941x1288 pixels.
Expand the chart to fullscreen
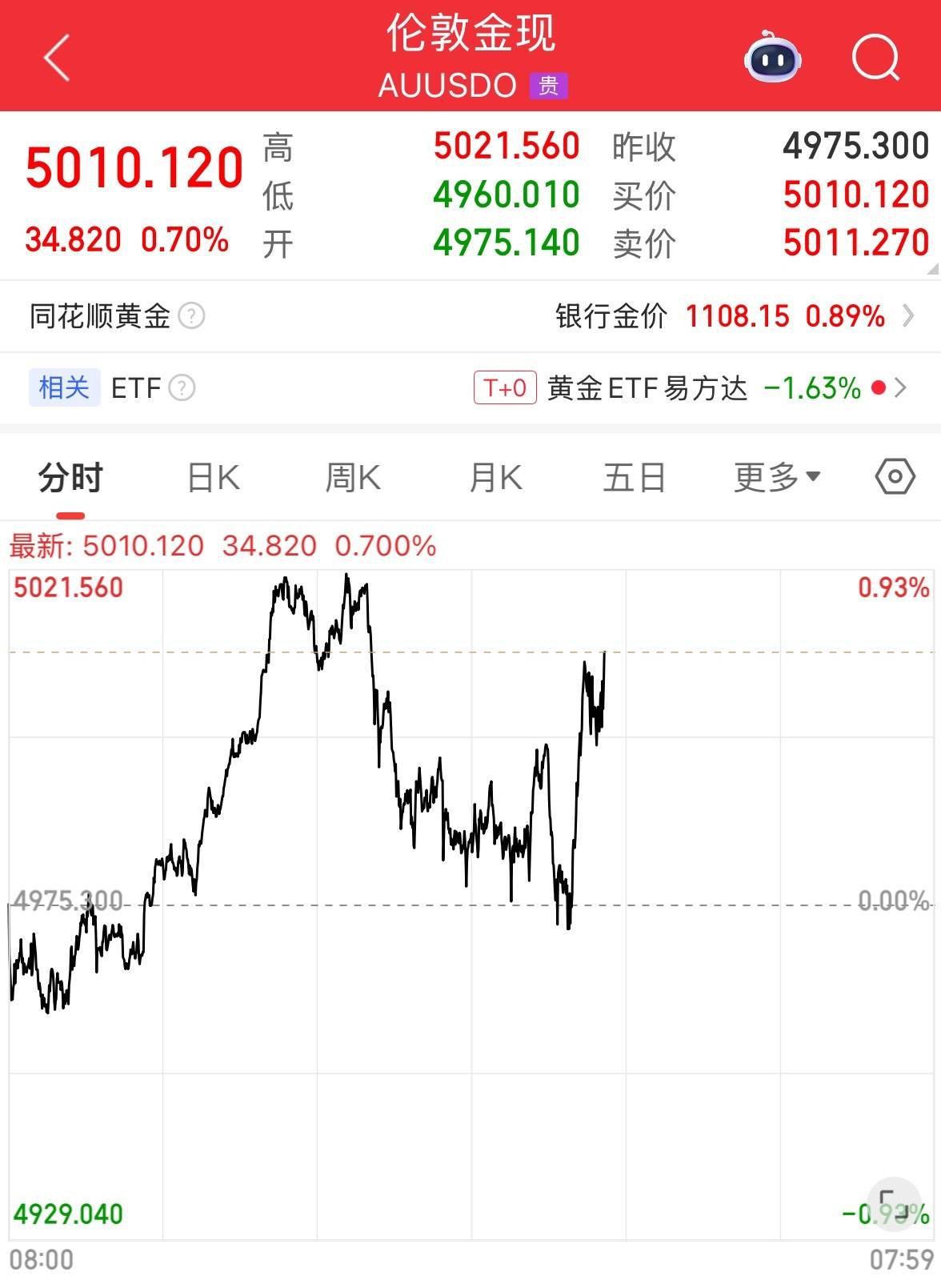[x=891, y=1202]
